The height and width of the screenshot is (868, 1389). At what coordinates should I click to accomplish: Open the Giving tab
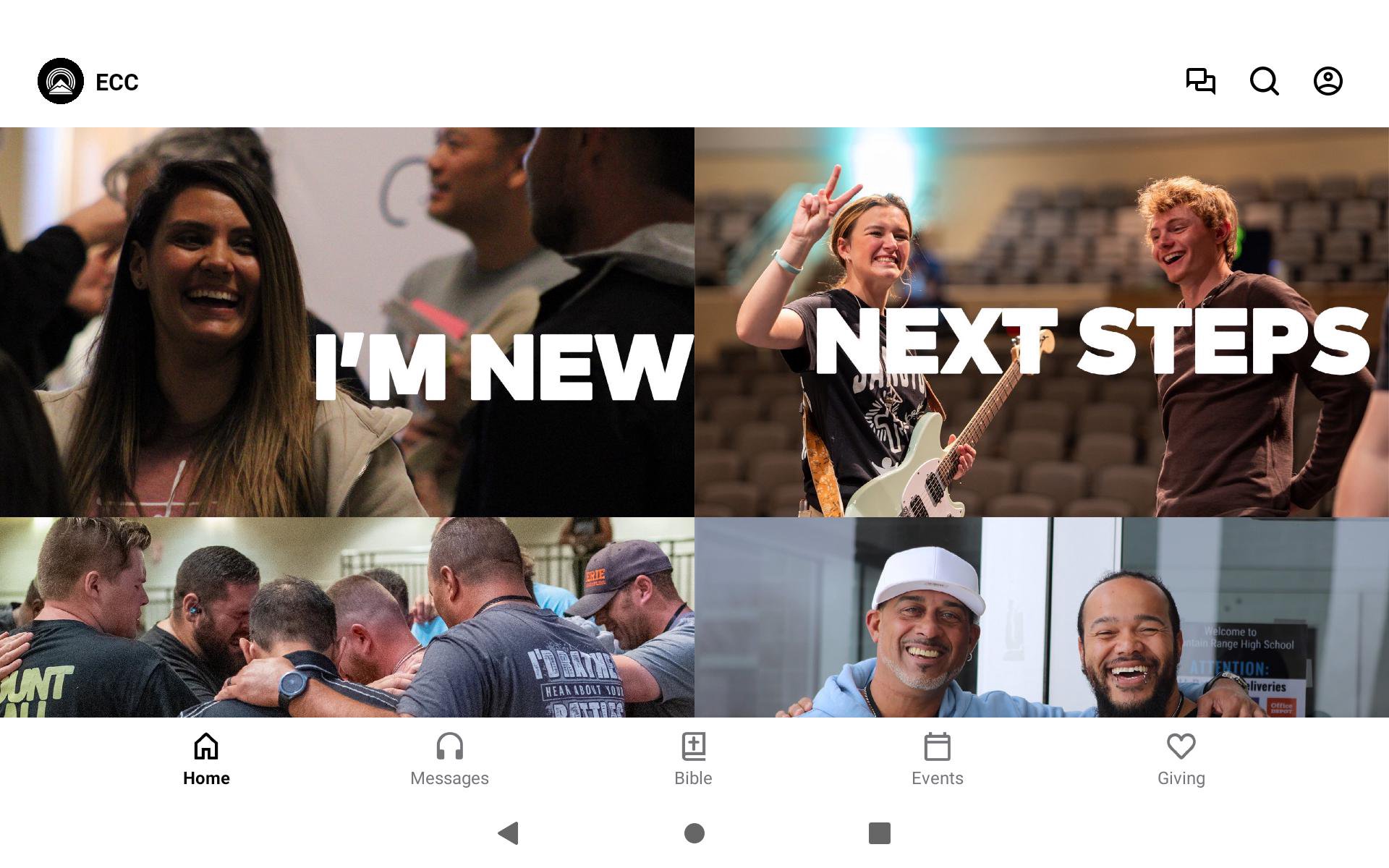coord(1181,759)
